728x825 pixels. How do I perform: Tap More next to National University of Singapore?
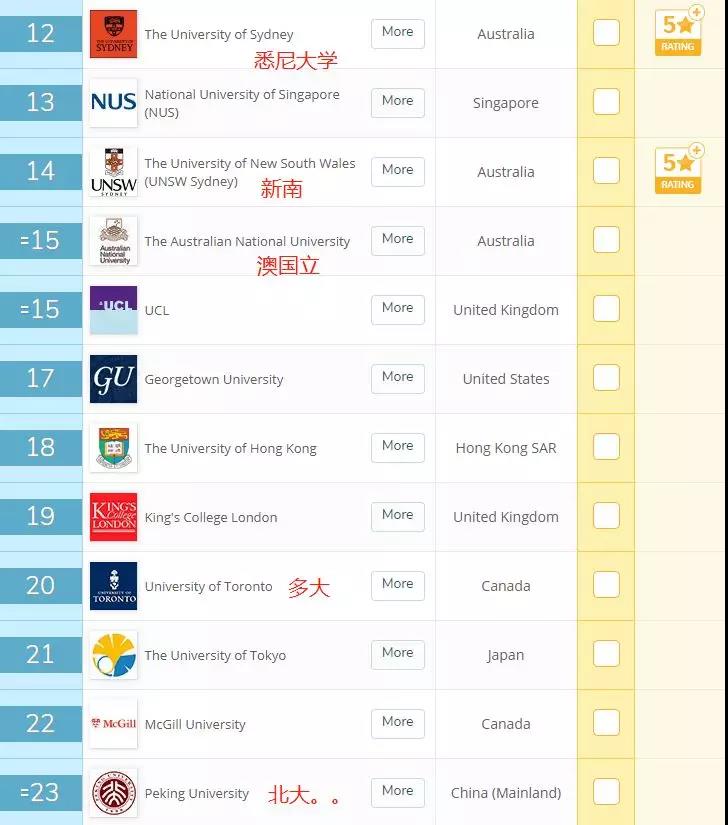pyautogui.click(x=397, y=102)
